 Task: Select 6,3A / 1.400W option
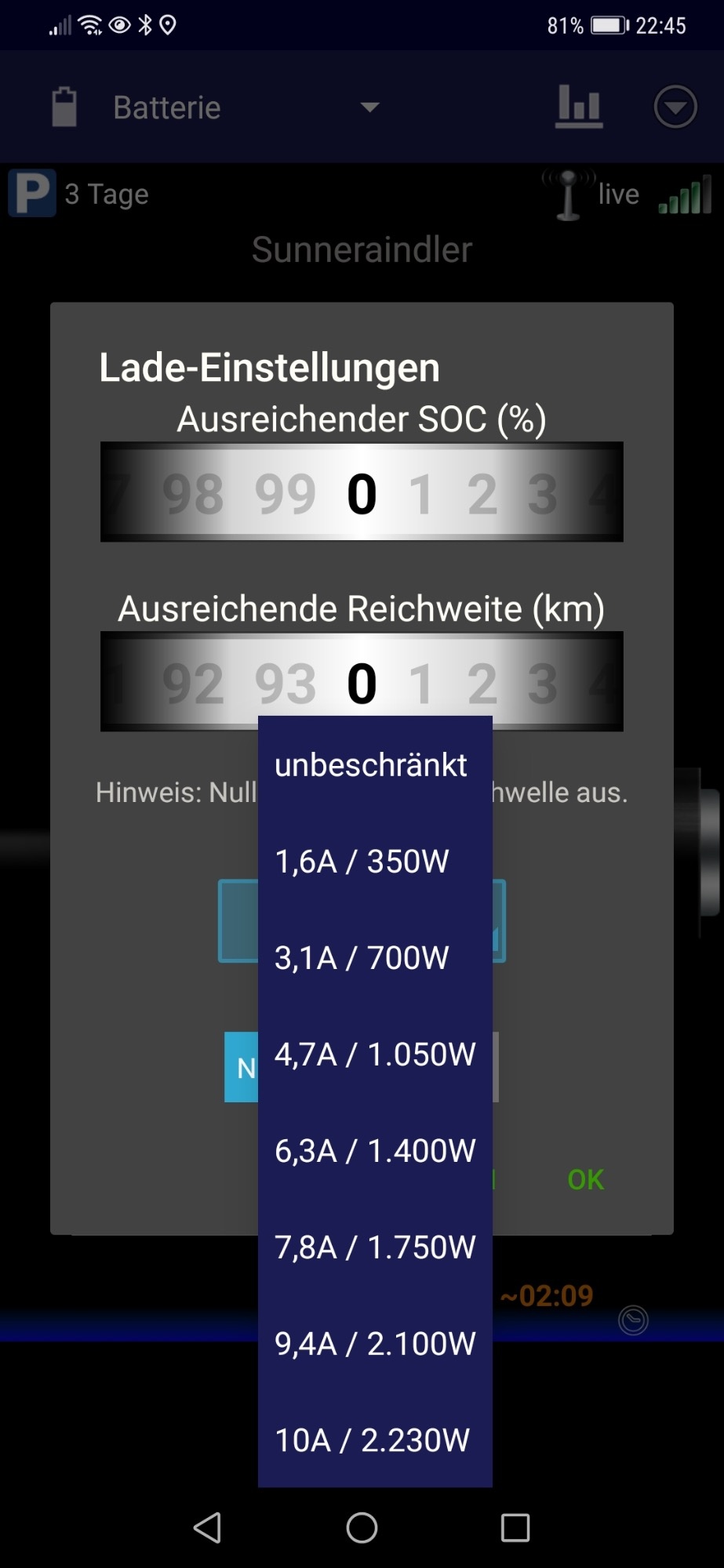pyautogui.click(x=375, y=1151)
